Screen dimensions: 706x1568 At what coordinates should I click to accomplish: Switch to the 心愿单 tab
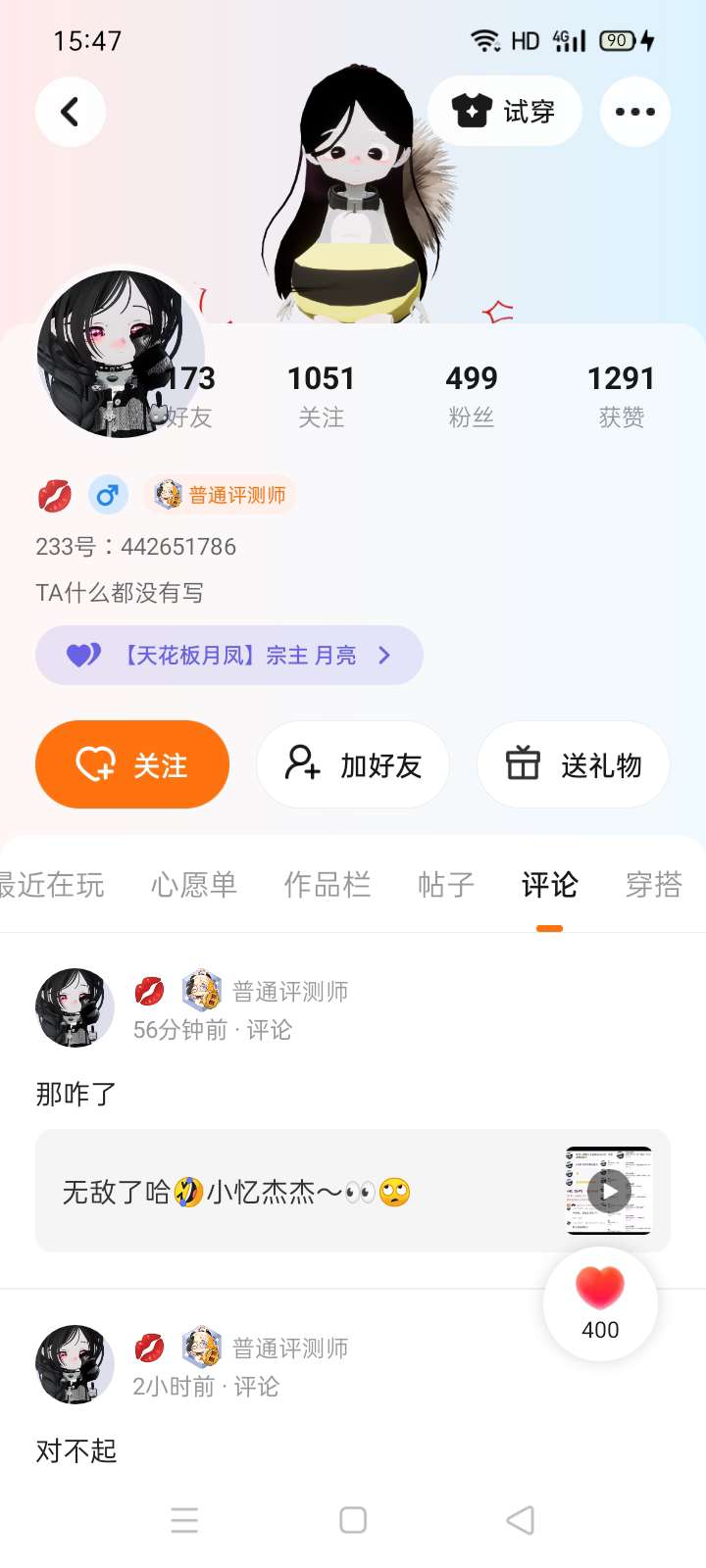(x=194, y=885)
